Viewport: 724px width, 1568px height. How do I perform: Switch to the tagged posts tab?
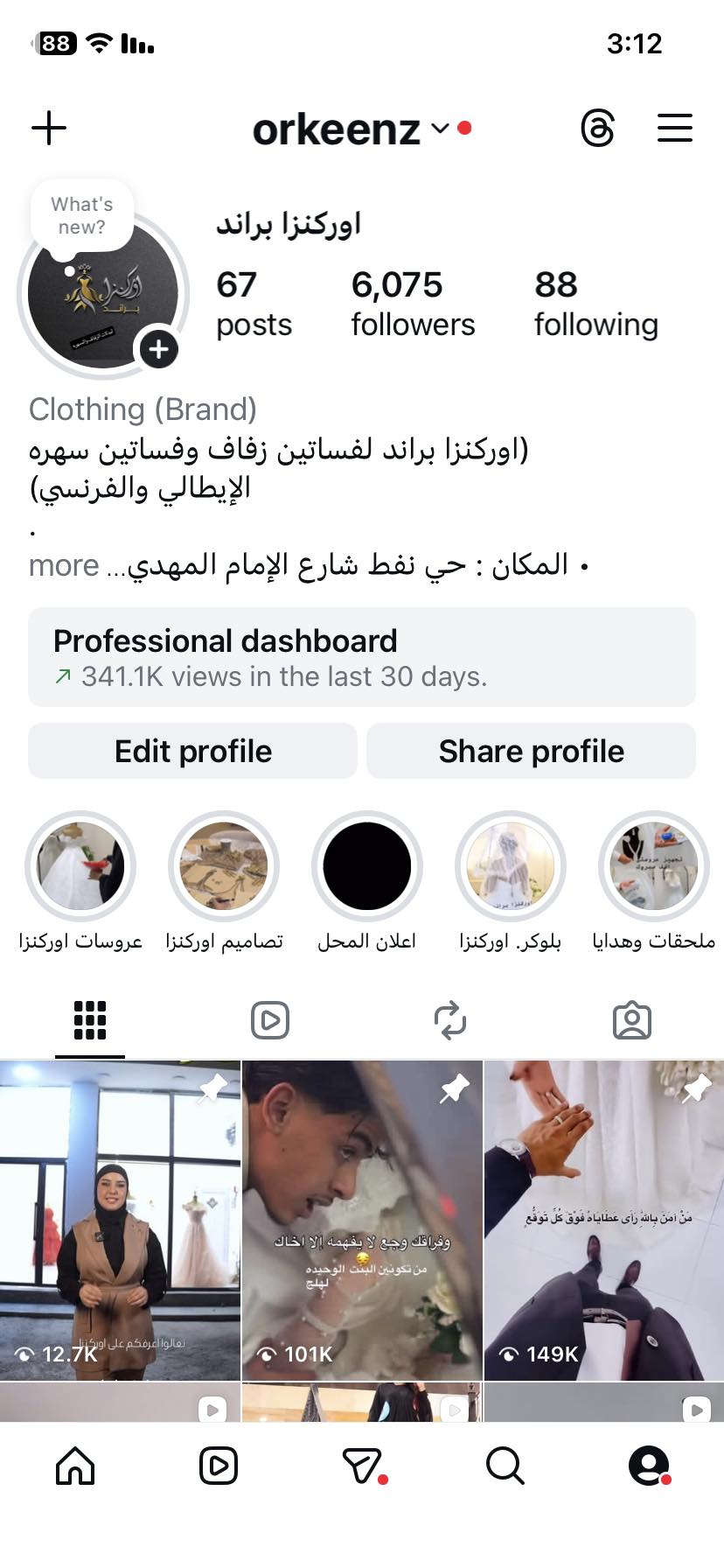631,1020
